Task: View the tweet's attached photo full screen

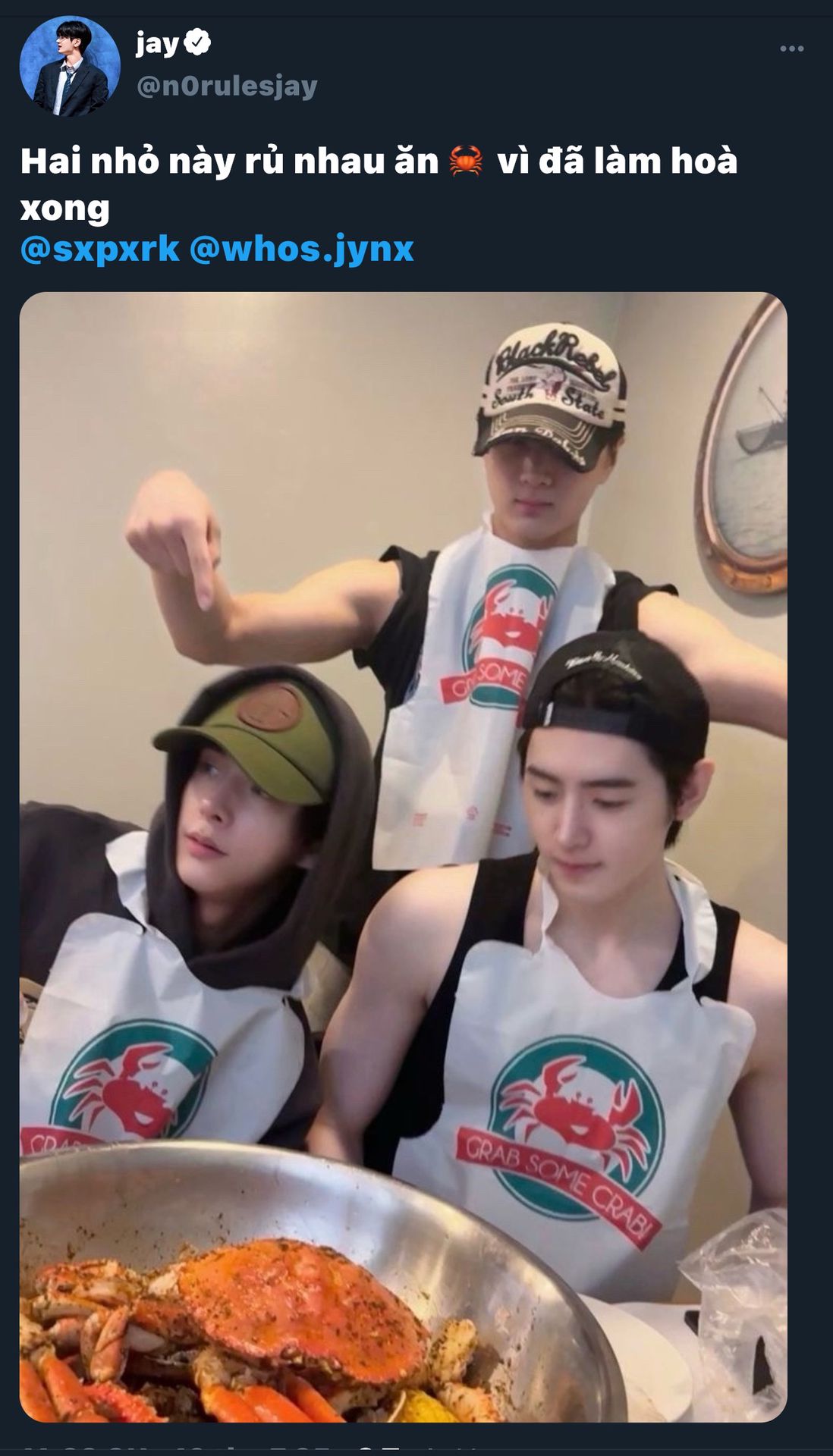Action: (404, 857)
